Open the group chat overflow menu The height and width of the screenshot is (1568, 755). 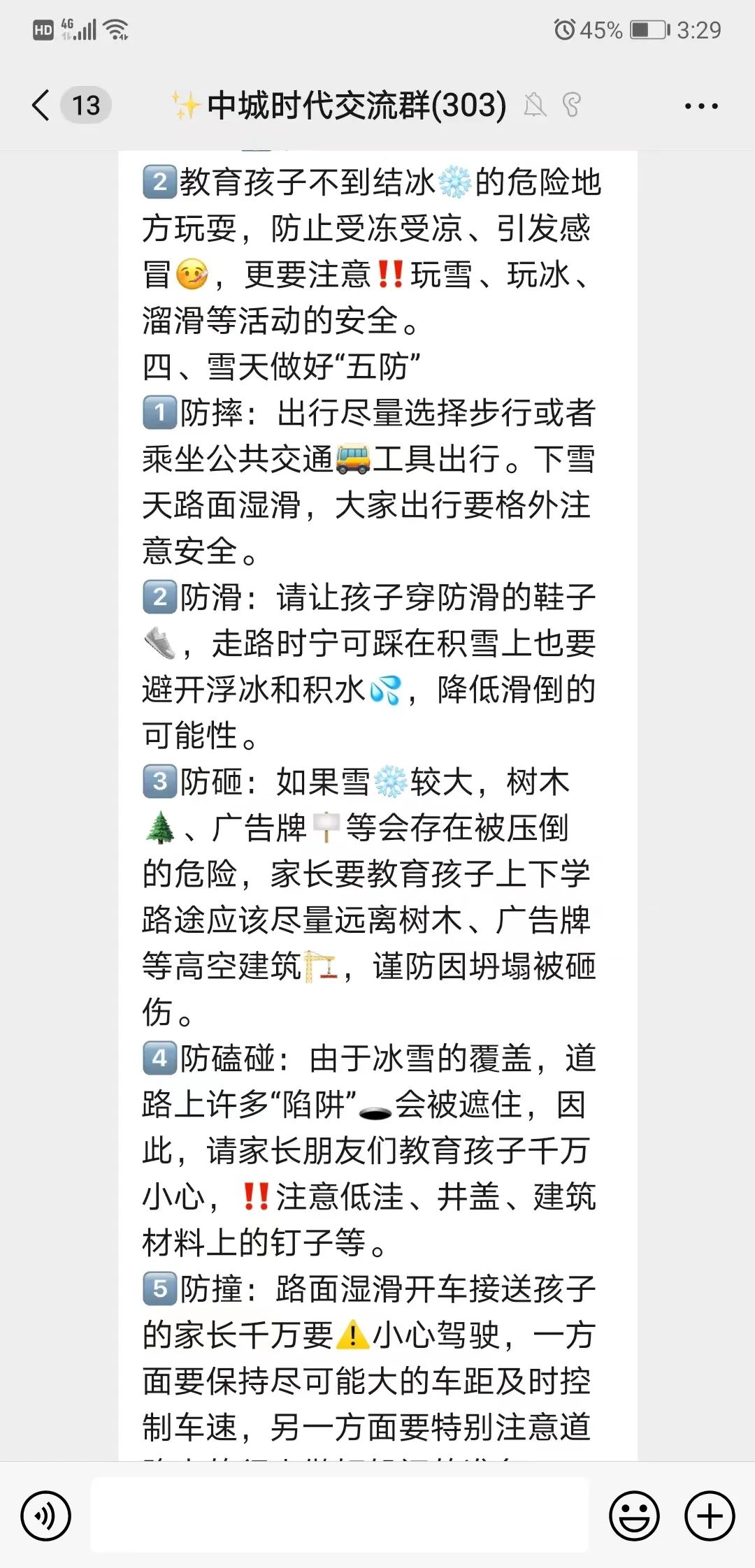point(701,106)
